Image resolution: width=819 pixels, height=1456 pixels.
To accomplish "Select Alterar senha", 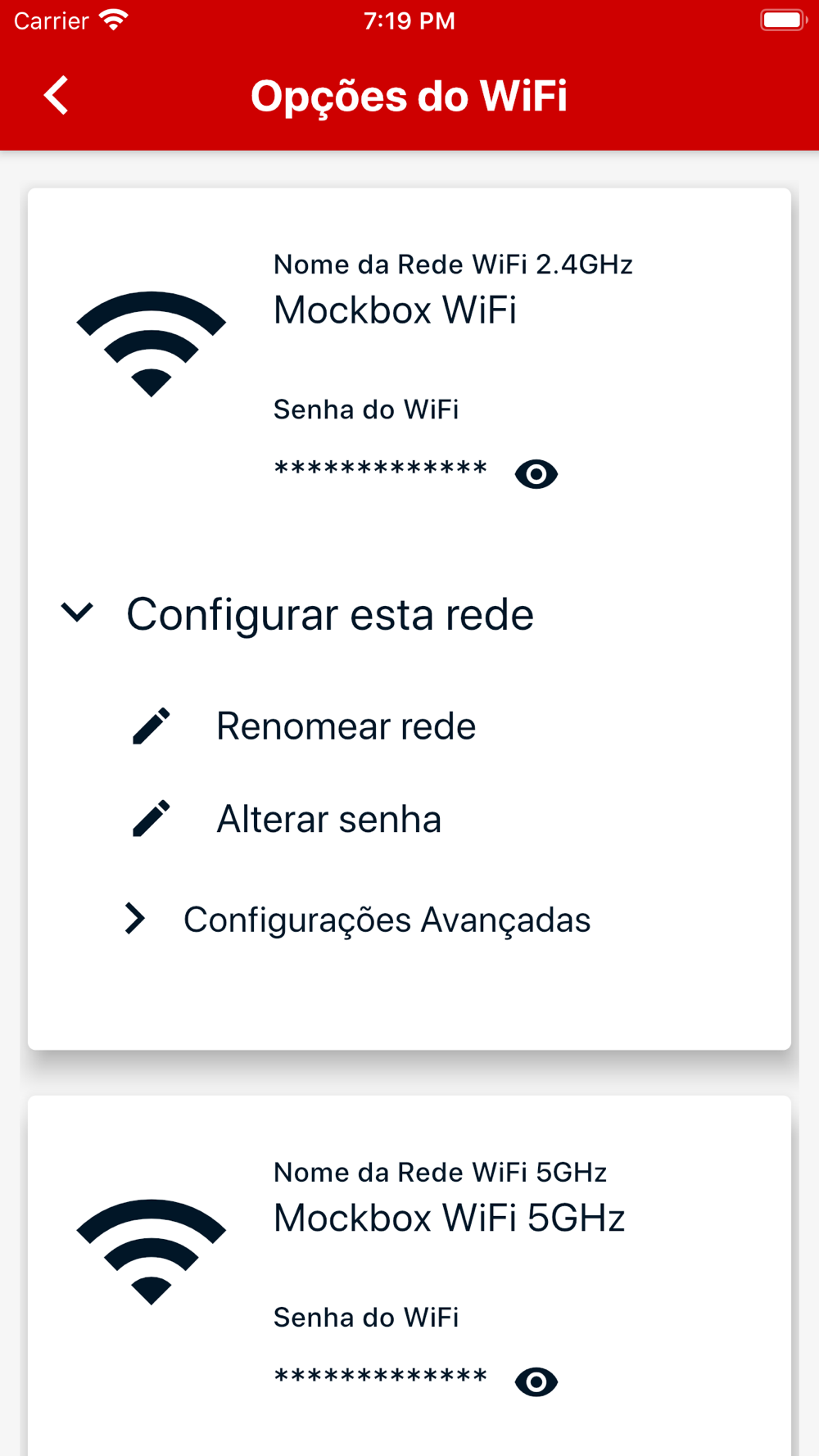I will pyautogui.click(x=328, y=819).
